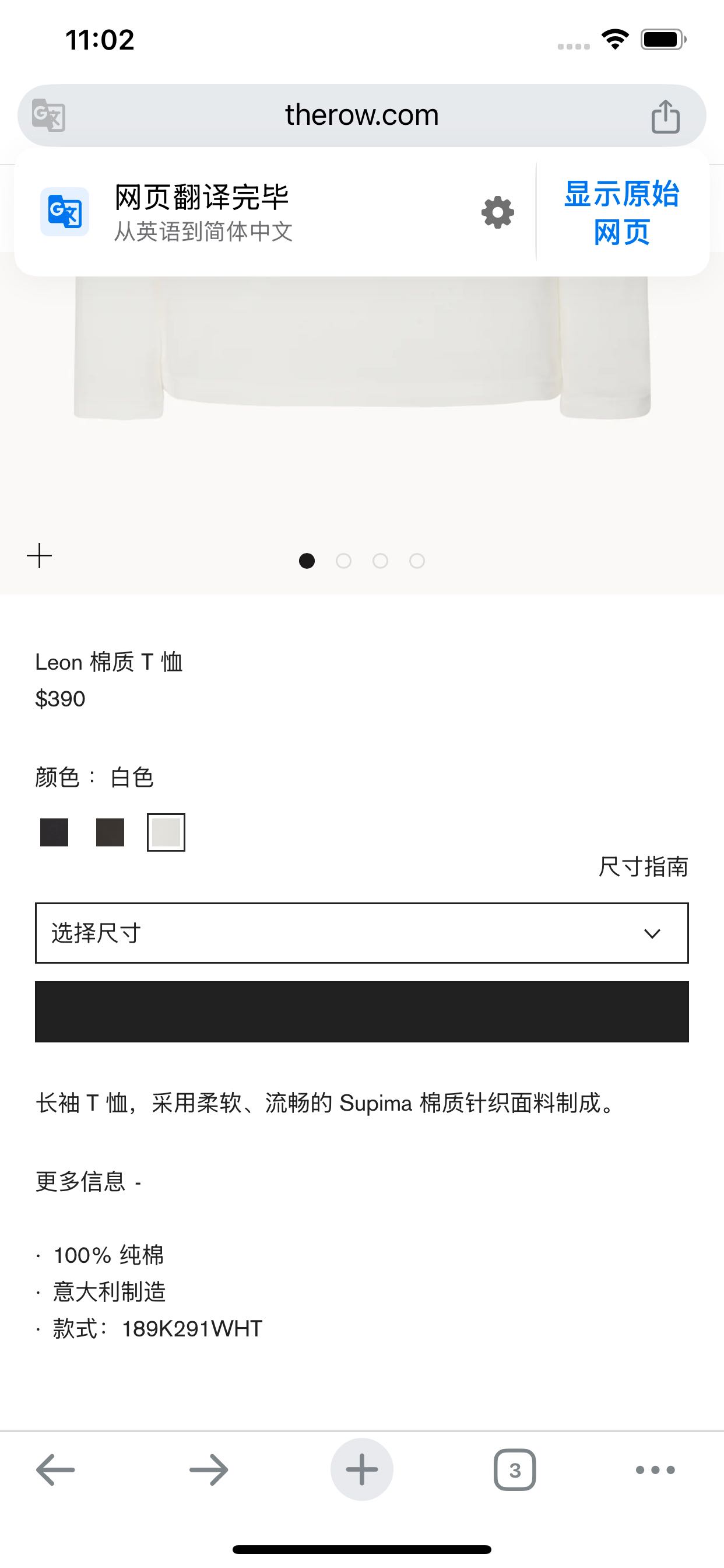Select the black color swatch
Viewport: 724px width, 1568px height.
[54, 832]
